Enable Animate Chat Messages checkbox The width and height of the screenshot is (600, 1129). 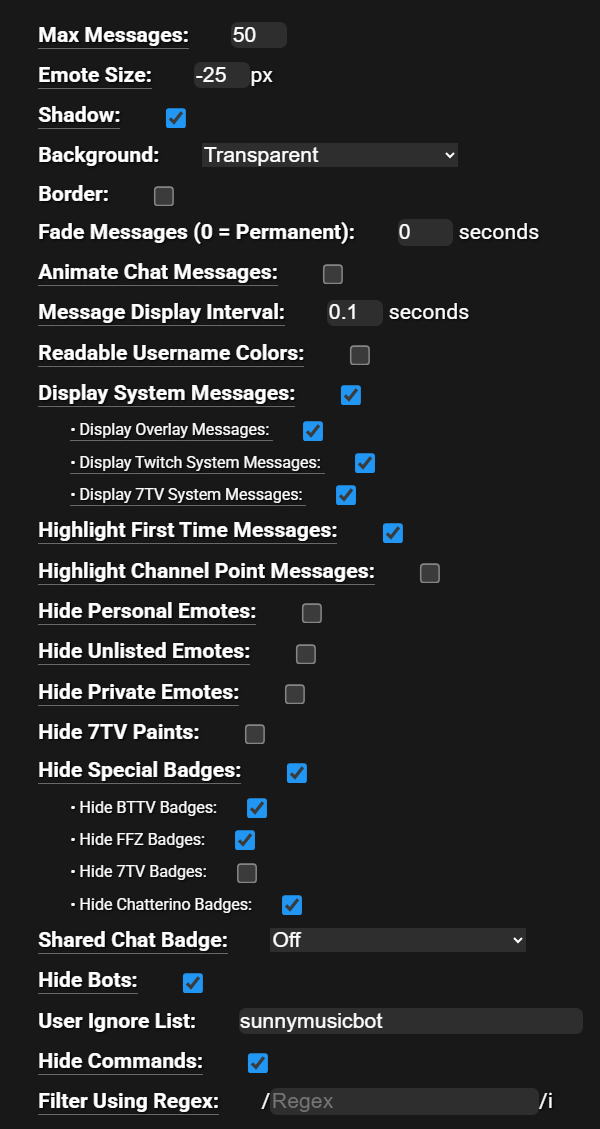click(x=333, y=274)
